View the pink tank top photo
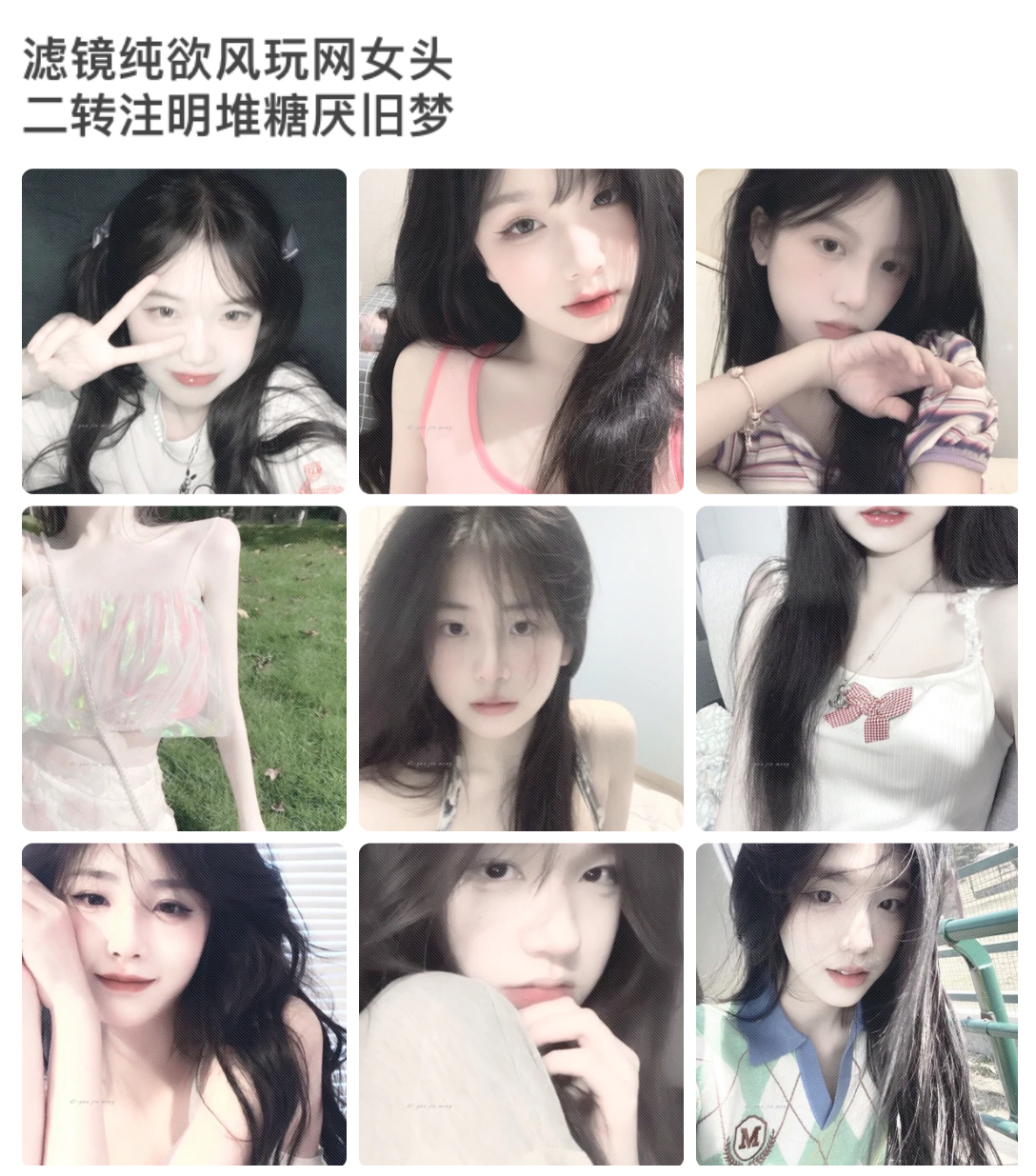This screenshot has width=1036, height=1176. click(x=521, y=330)
